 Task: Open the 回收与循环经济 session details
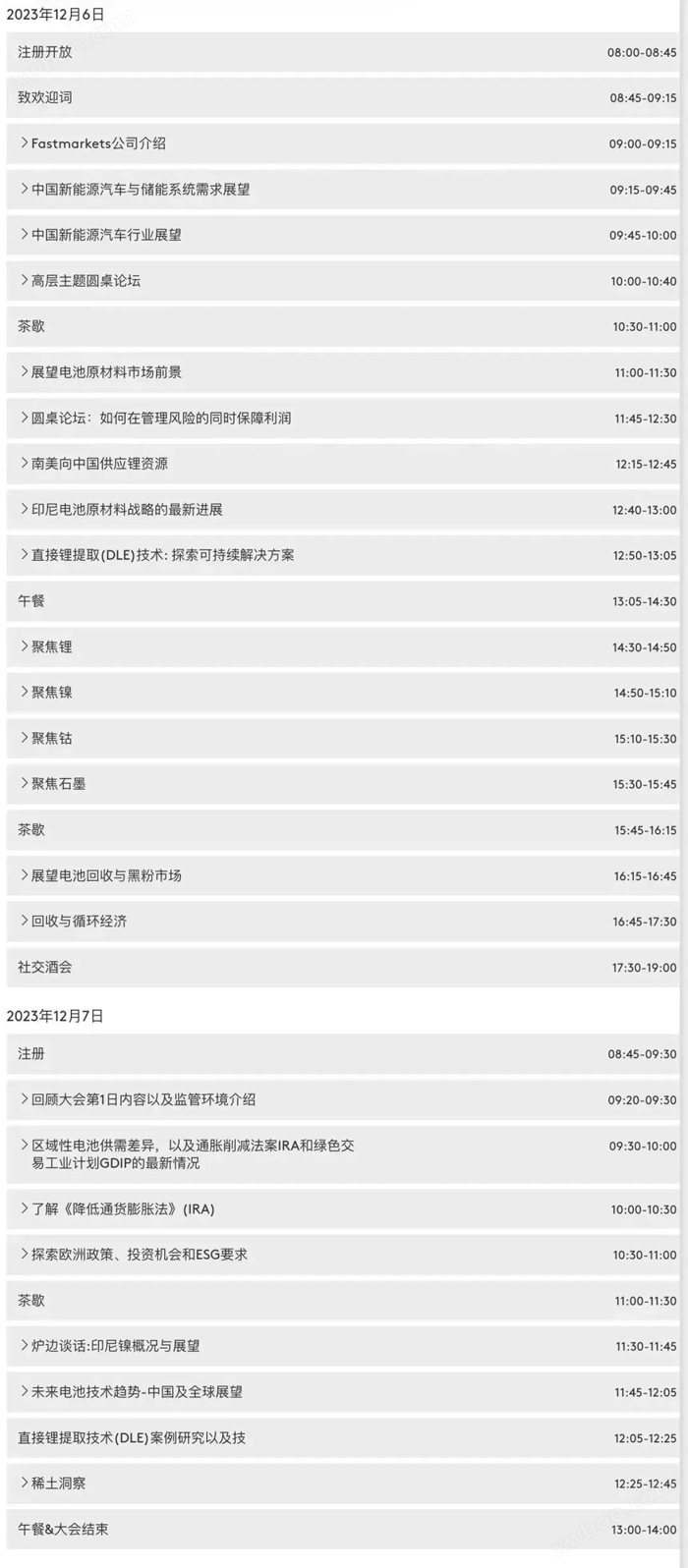click(343, 922)
